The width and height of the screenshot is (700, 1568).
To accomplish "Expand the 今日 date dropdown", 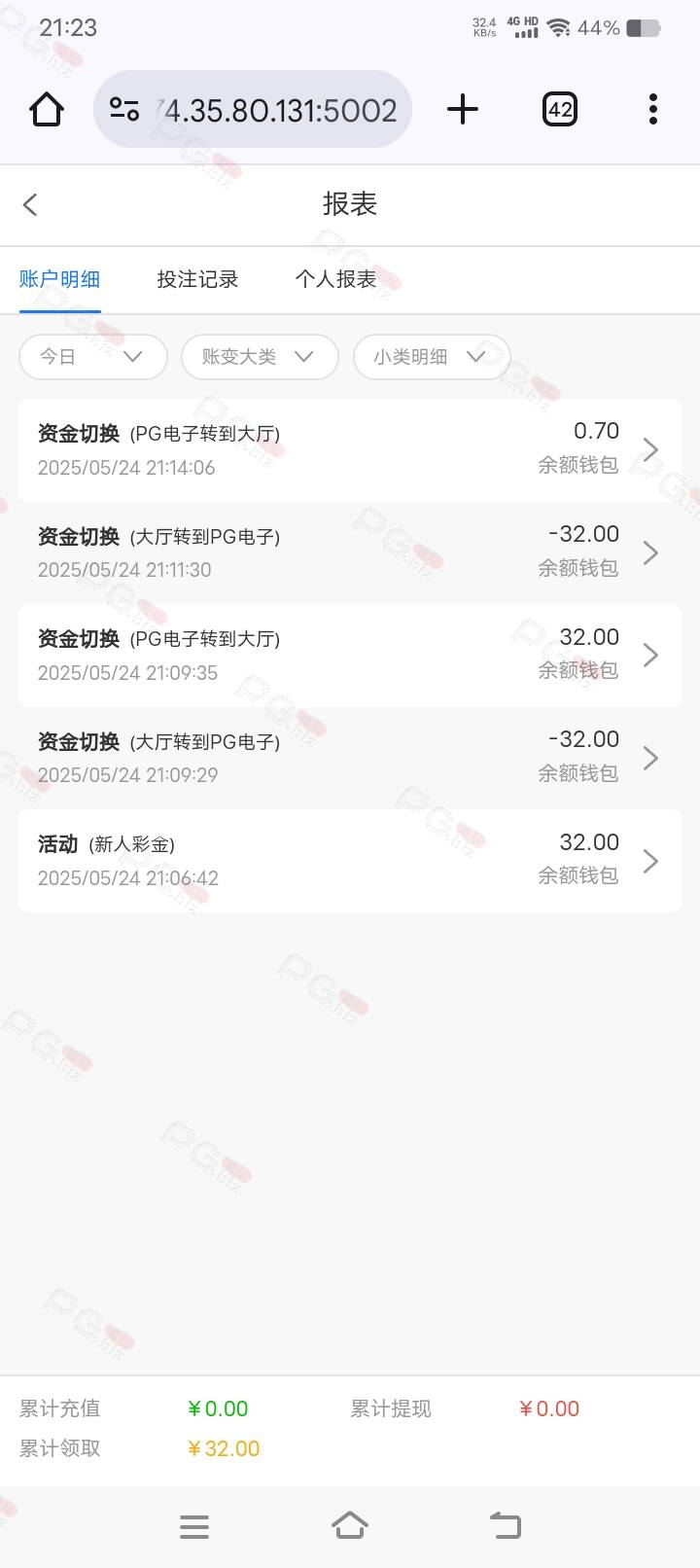I will tap(93, 357).
